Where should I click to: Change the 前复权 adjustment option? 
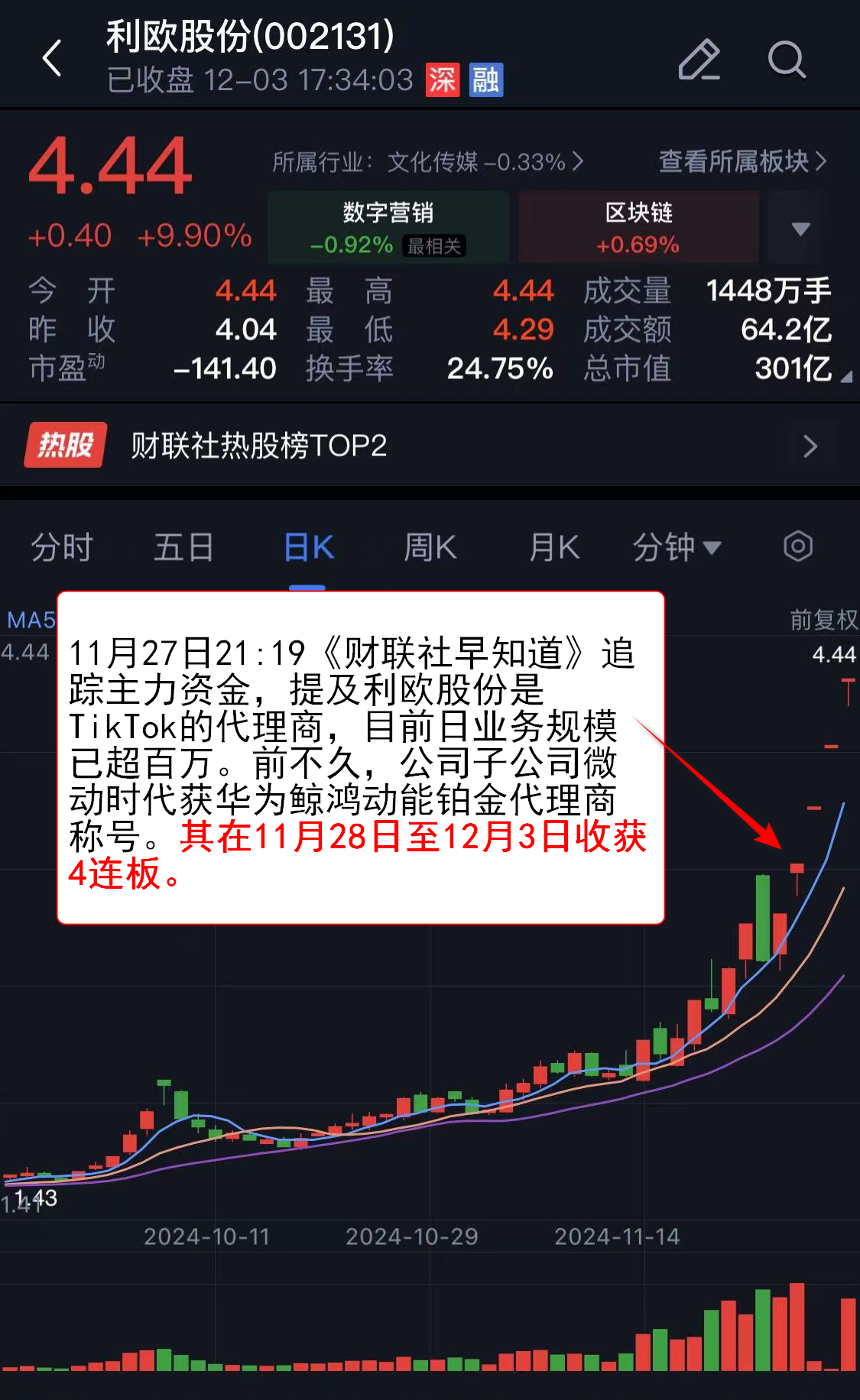click(823, 620)
